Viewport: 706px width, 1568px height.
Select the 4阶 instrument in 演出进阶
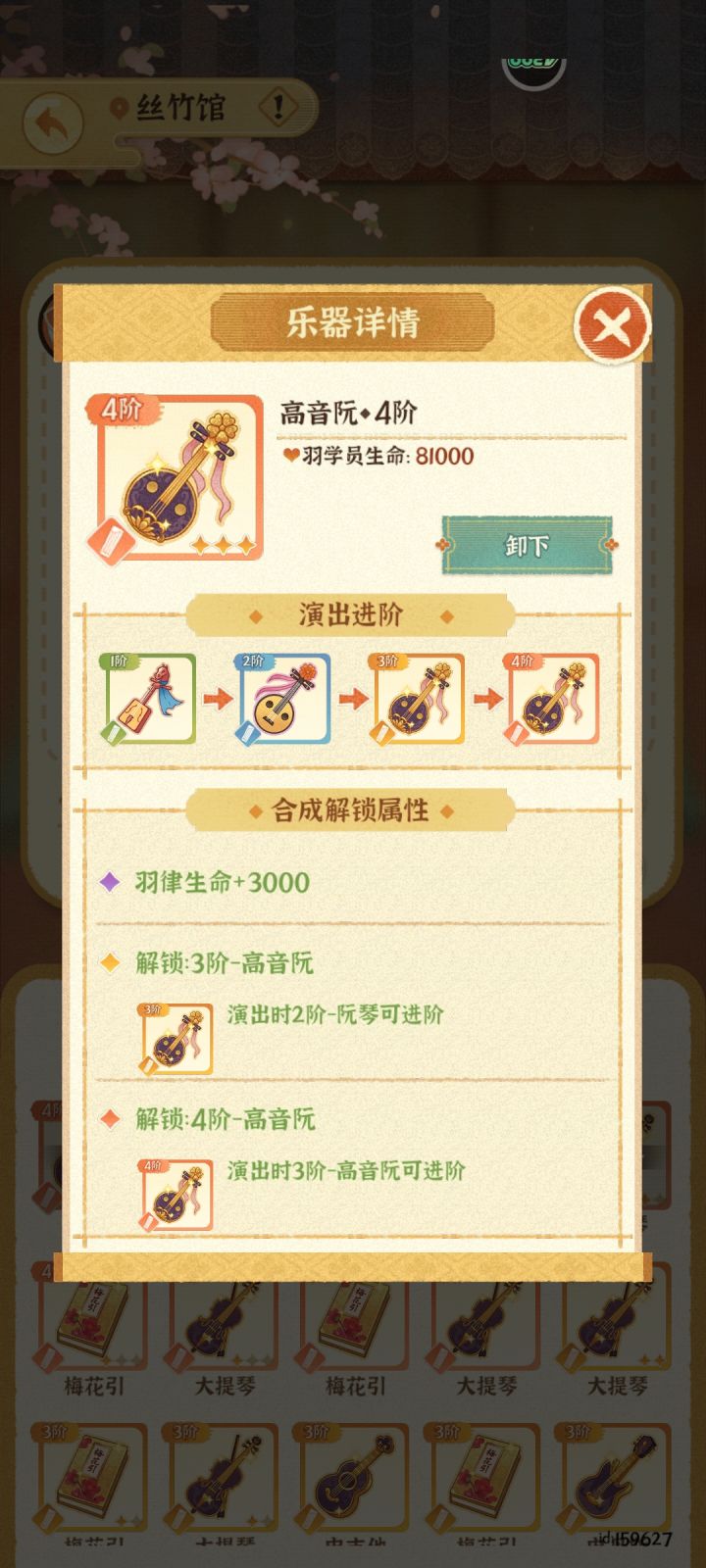[x=551, y=700]
